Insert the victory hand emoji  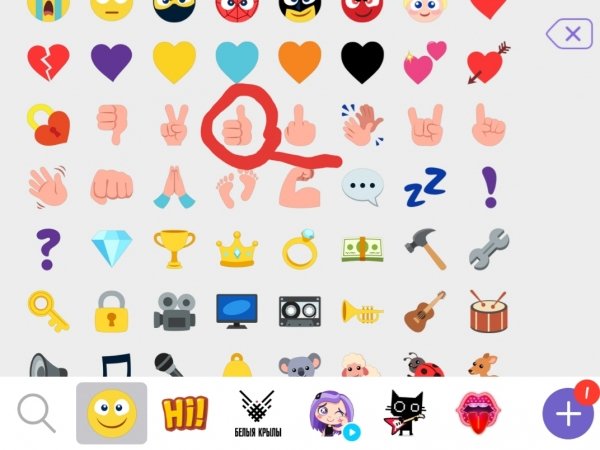tap(173, 125)
